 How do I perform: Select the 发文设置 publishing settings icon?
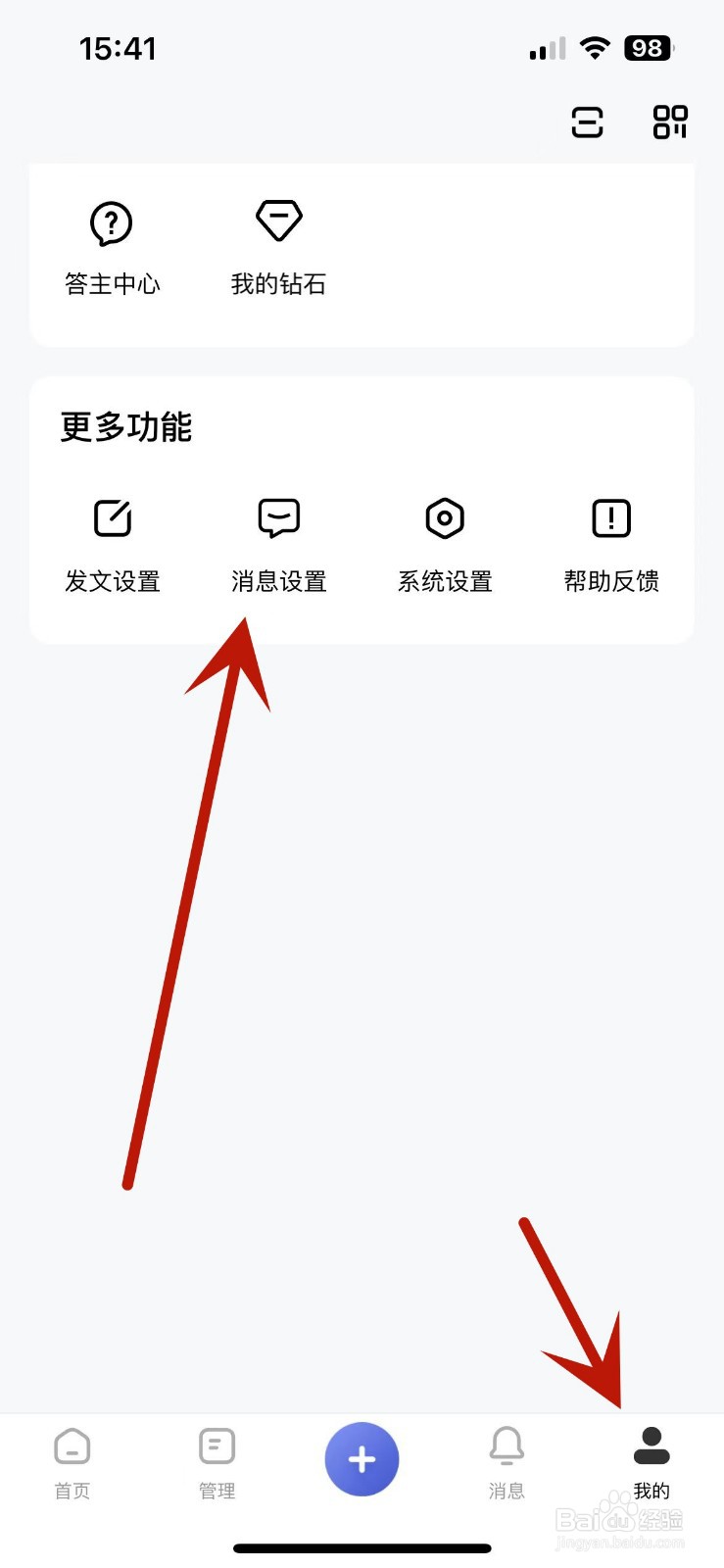point(112,519)
